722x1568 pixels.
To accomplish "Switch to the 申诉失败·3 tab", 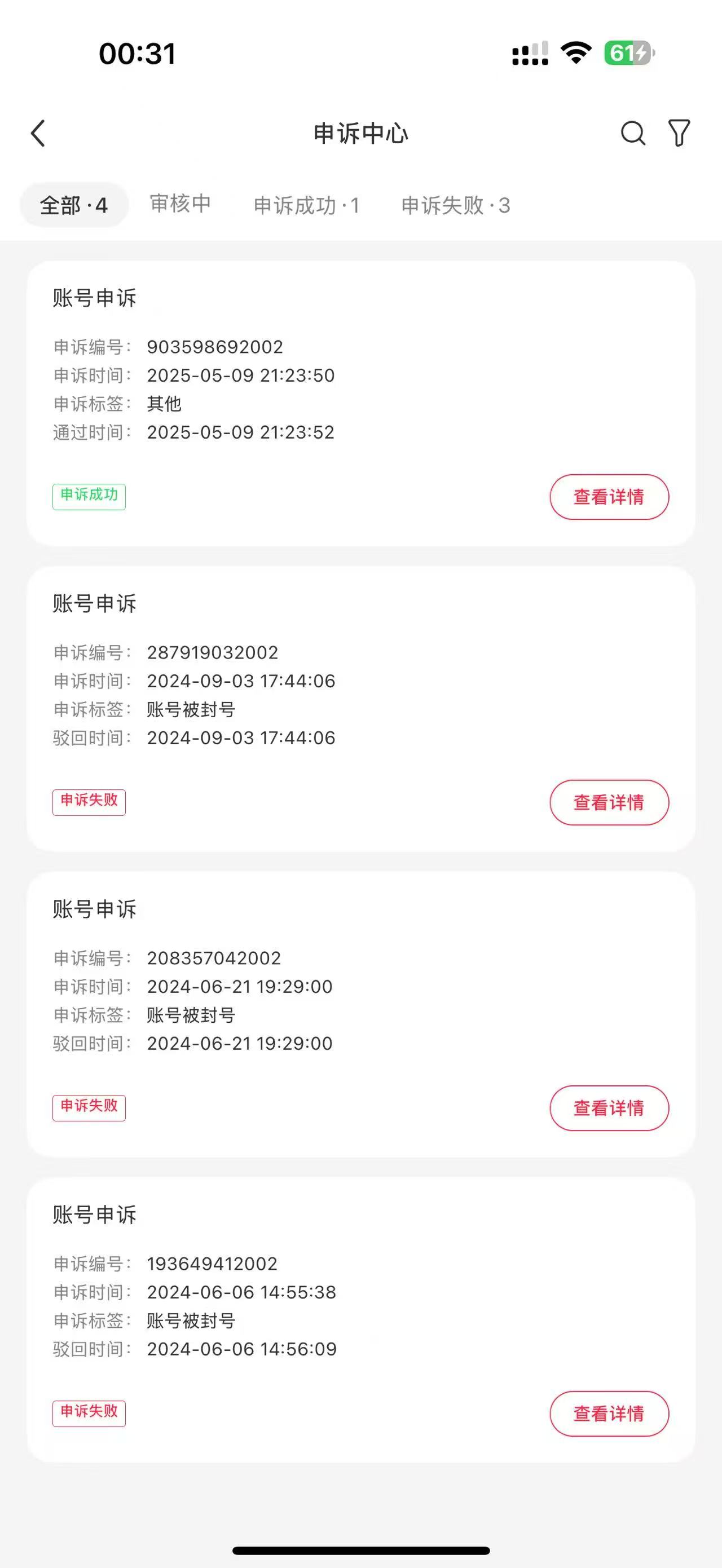I will 455,205.
